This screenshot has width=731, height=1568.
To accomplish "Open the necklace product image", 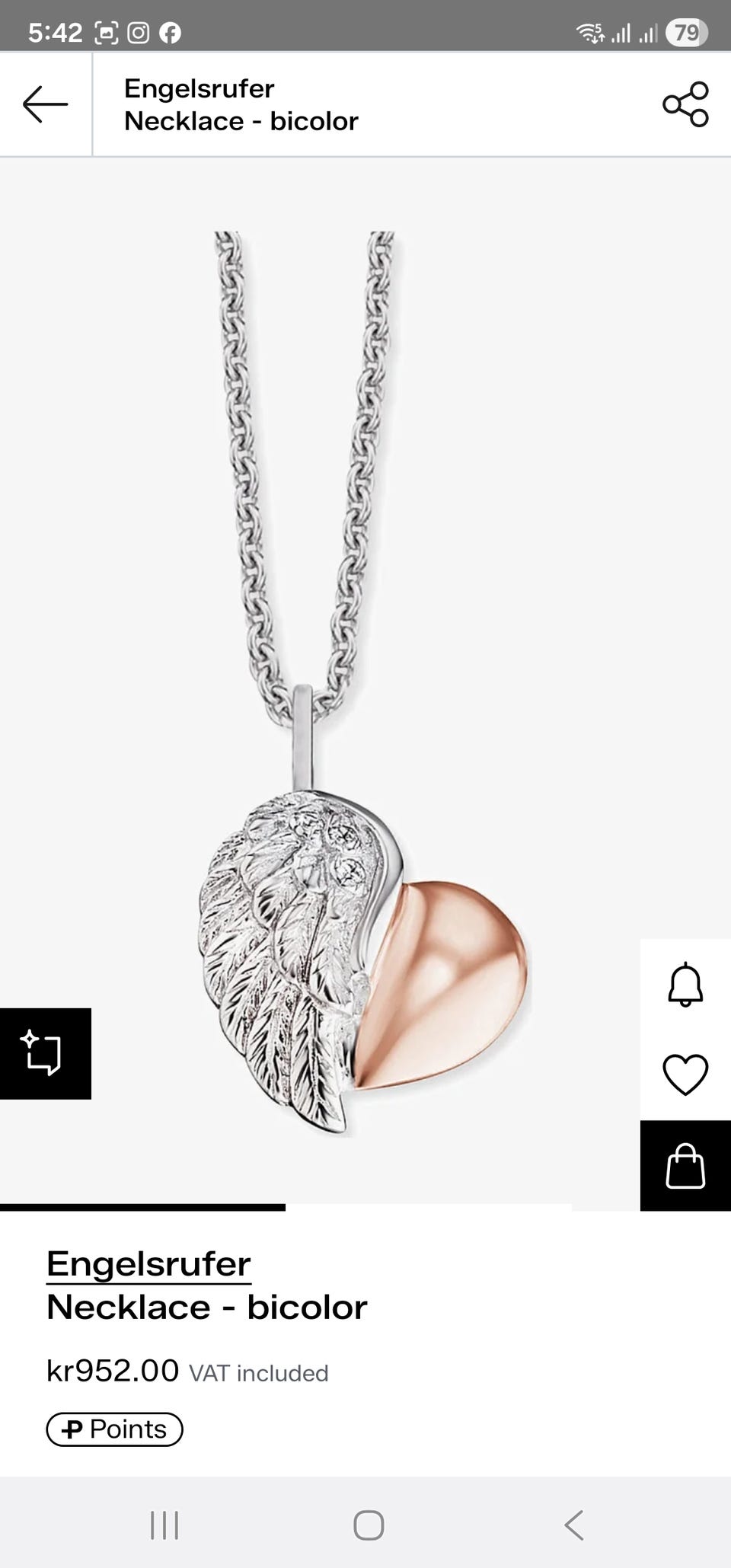I will coord(365,682).
